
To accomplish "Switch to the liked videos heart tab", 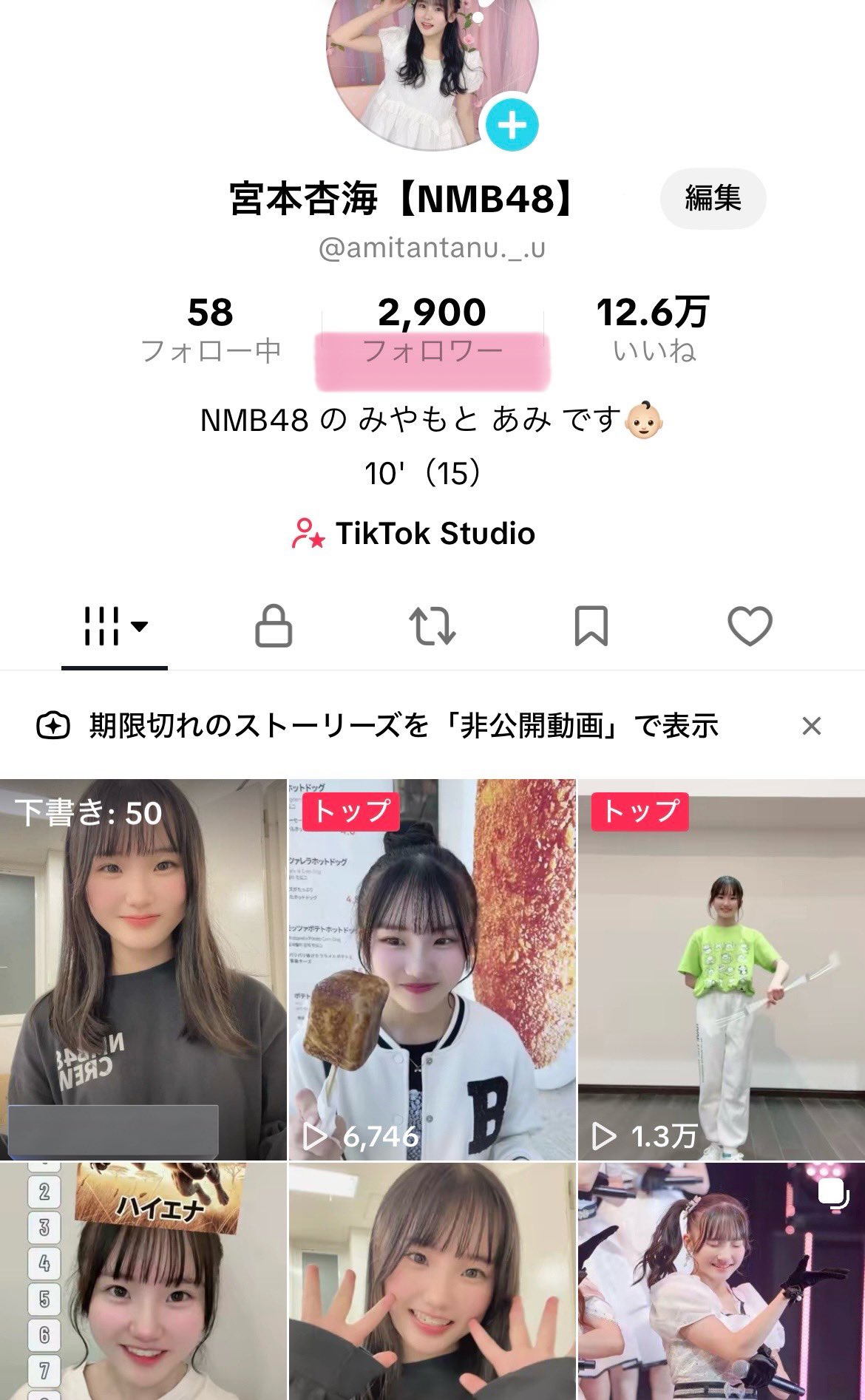I will click(x=750, y=627).
